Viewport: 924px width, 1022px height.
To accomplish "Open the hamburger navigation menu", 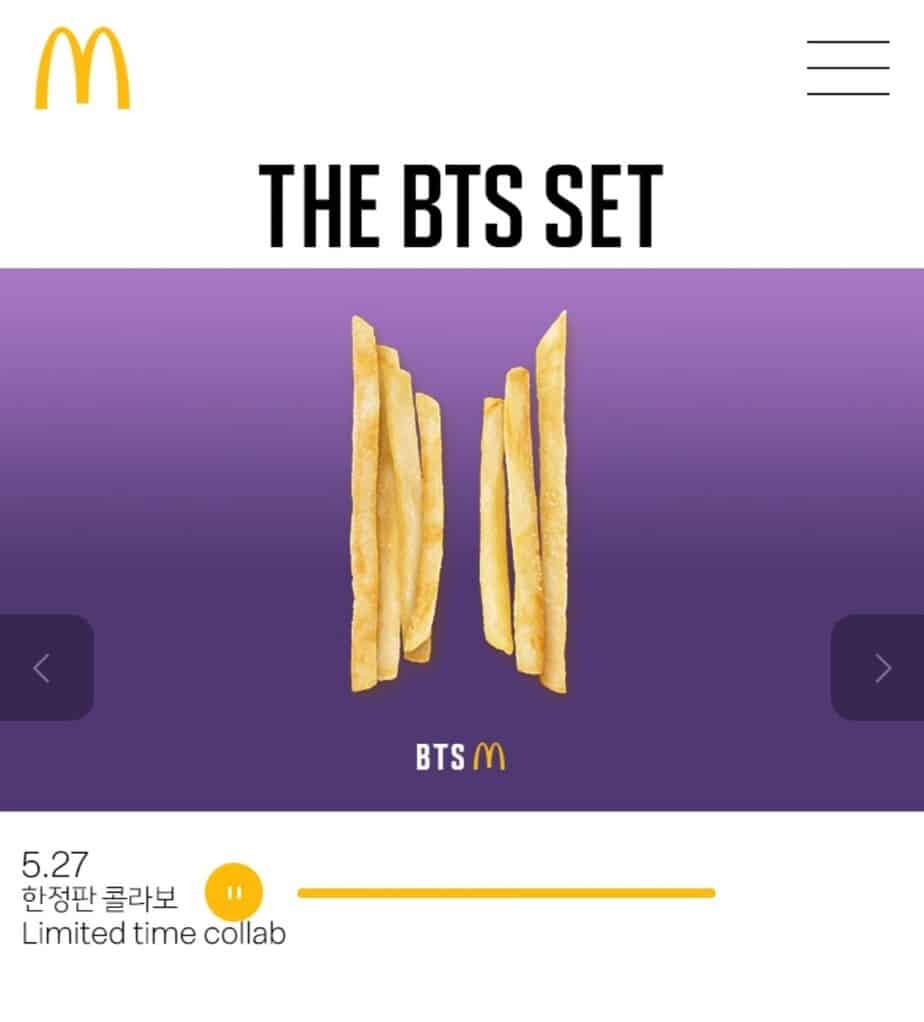I will point(848,68).
